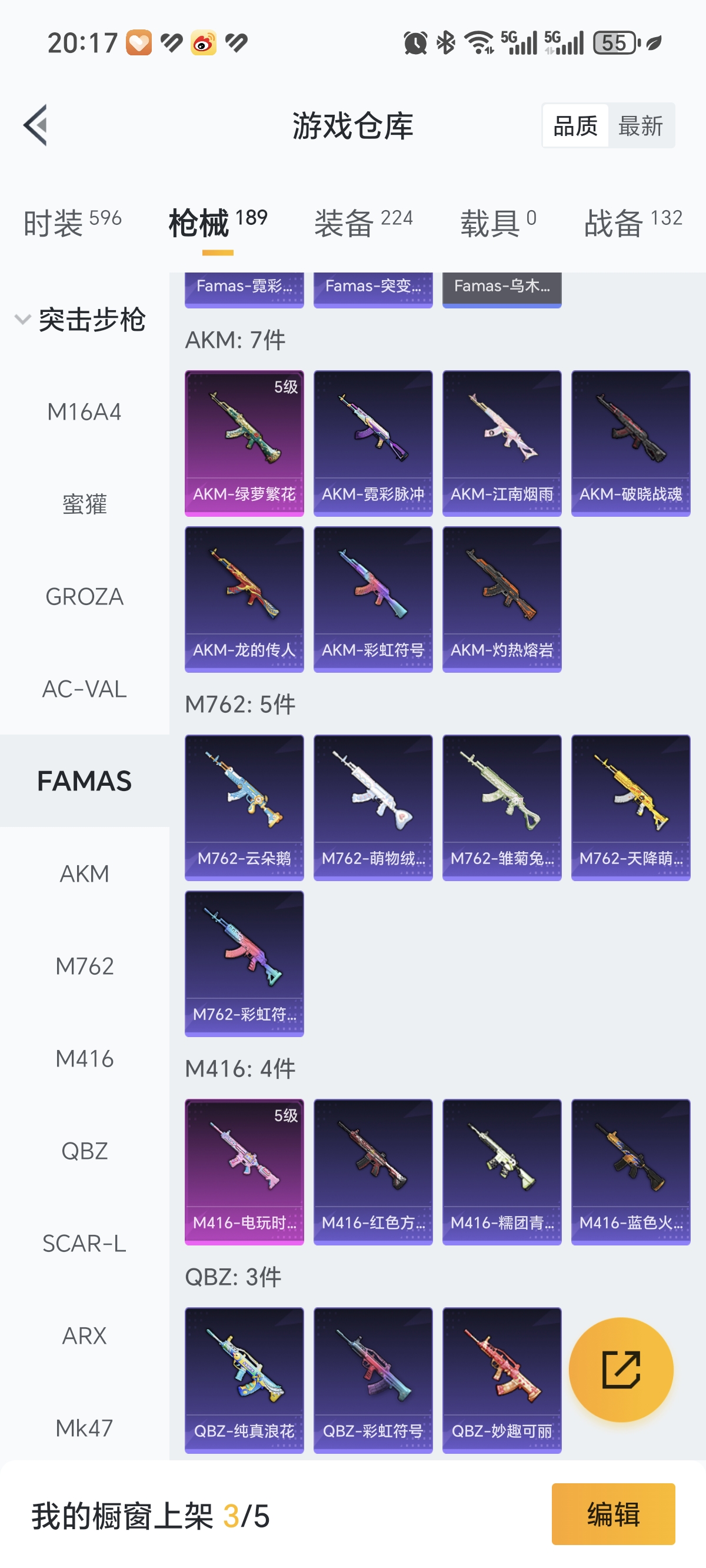Screen dimensions: 706x1568
Task: Open the 载具 tab
Action: [498, 222]
